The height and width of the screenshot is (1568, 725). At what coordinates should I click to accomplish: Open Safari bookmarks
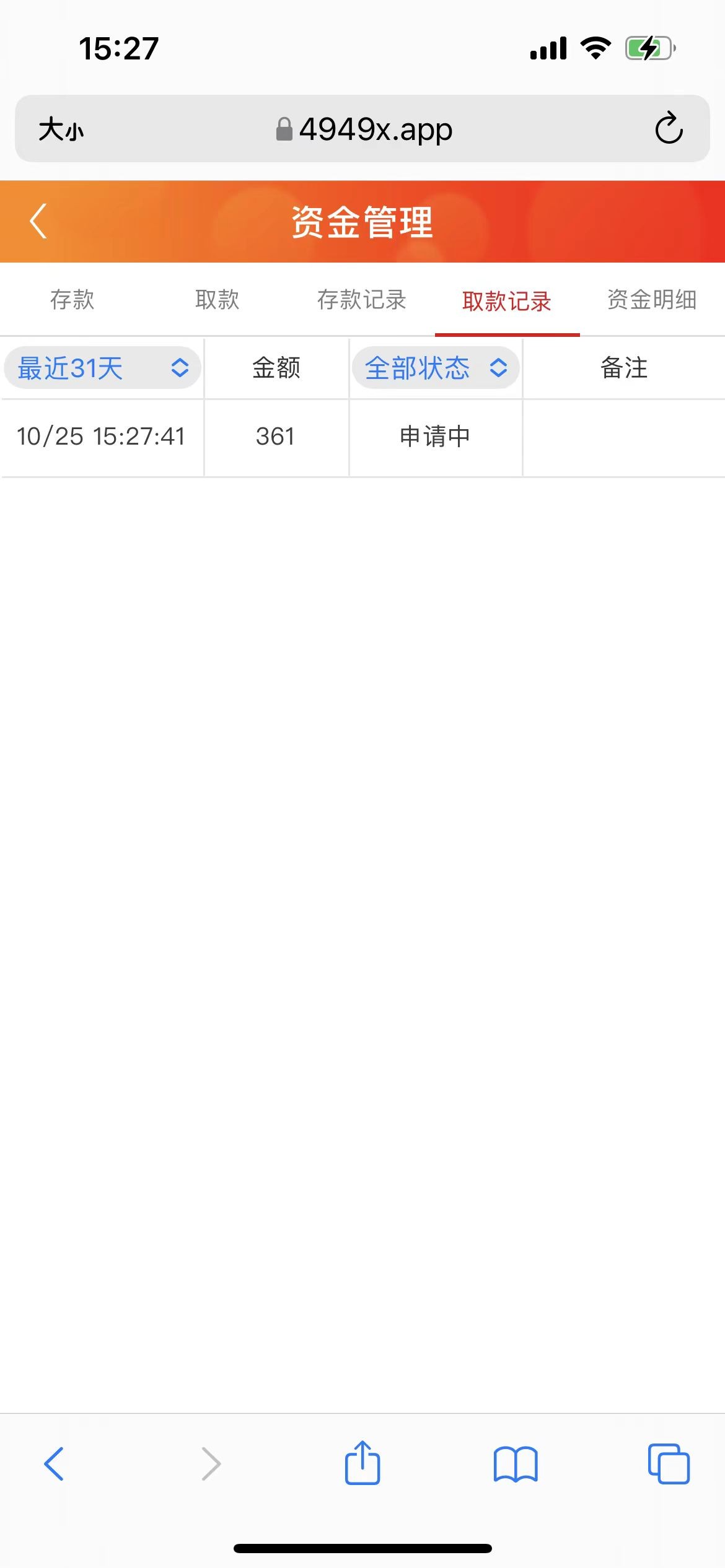click(x=516, y=1464)
